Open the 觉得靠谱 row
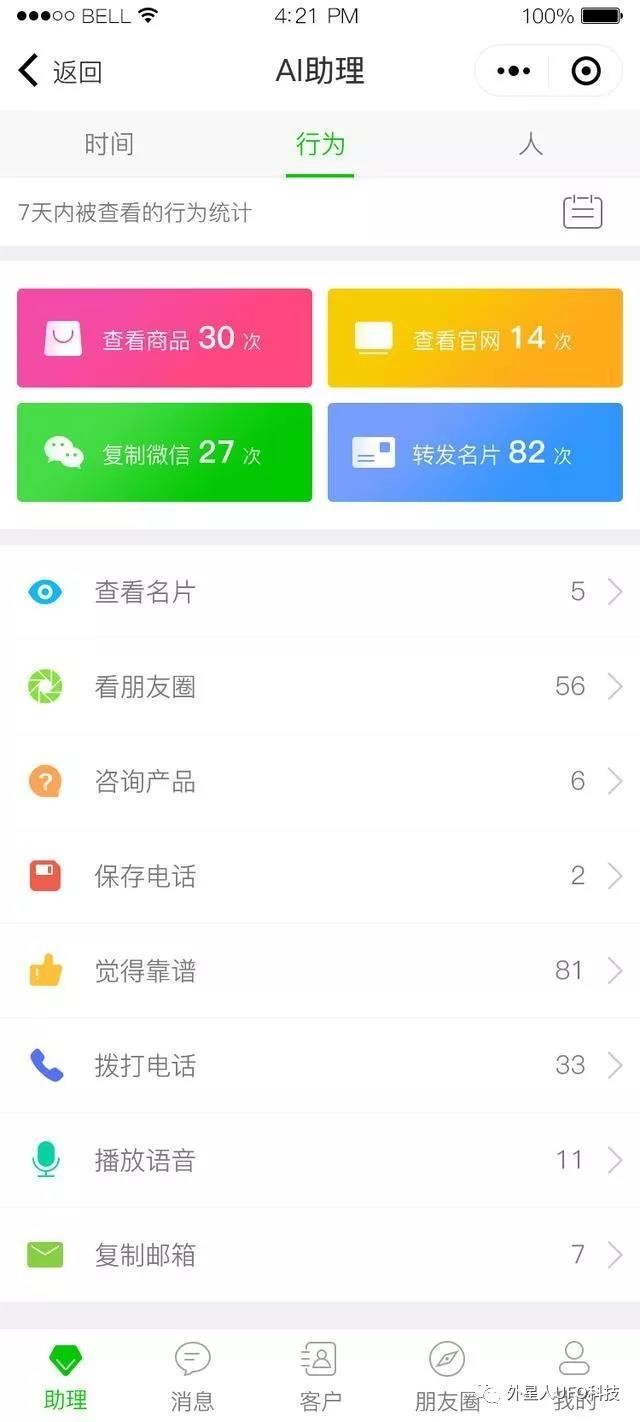640x1422 pixels. [x=320, y=970]
